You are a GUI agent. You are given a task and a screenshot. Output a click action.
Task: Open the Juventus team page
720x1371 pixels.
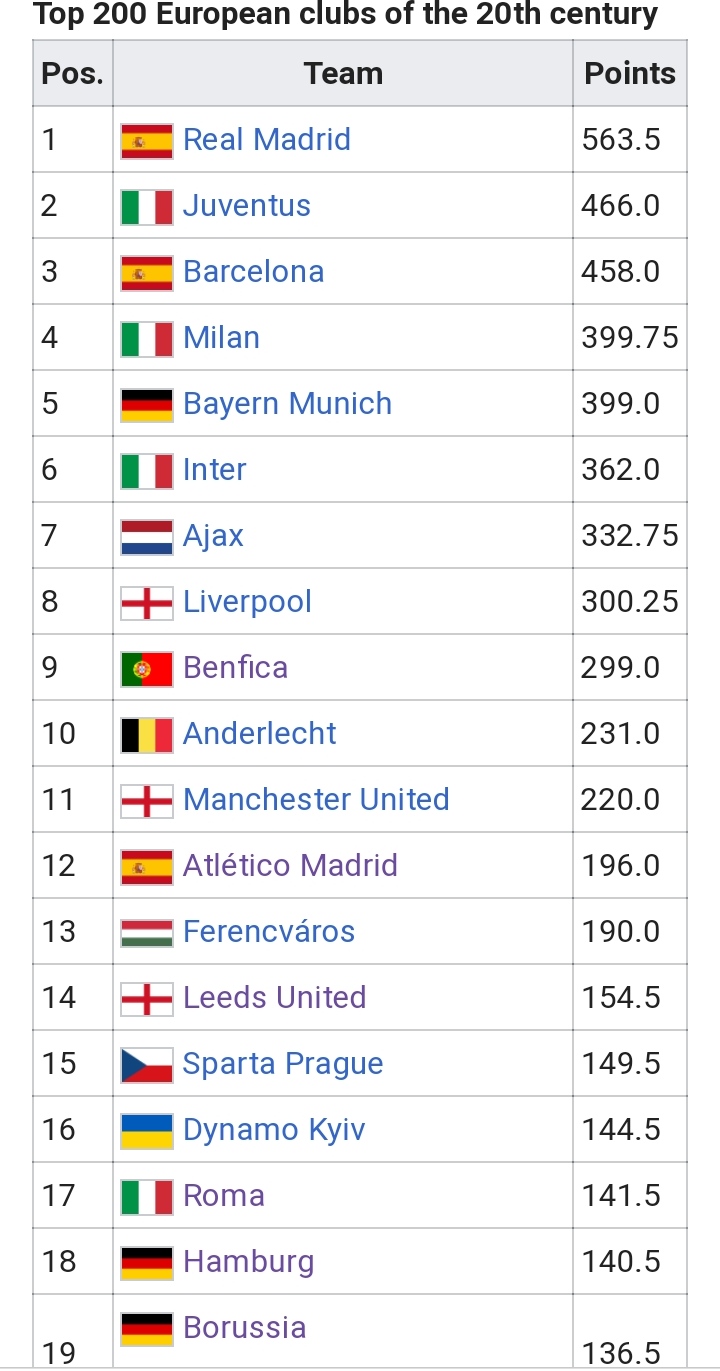[x=247, y=205]
